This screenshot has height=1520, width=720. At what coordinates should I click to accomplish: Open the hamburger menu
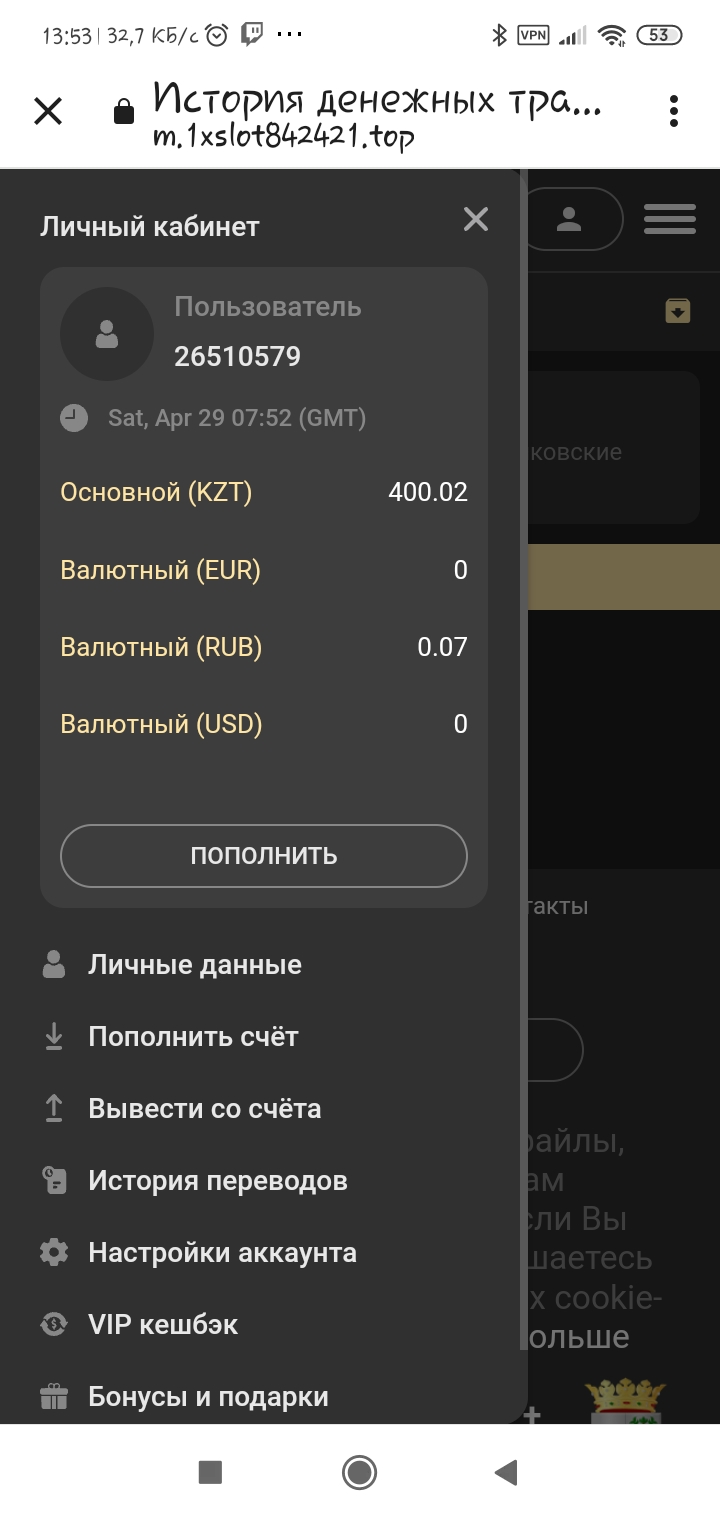pos(669,219)
